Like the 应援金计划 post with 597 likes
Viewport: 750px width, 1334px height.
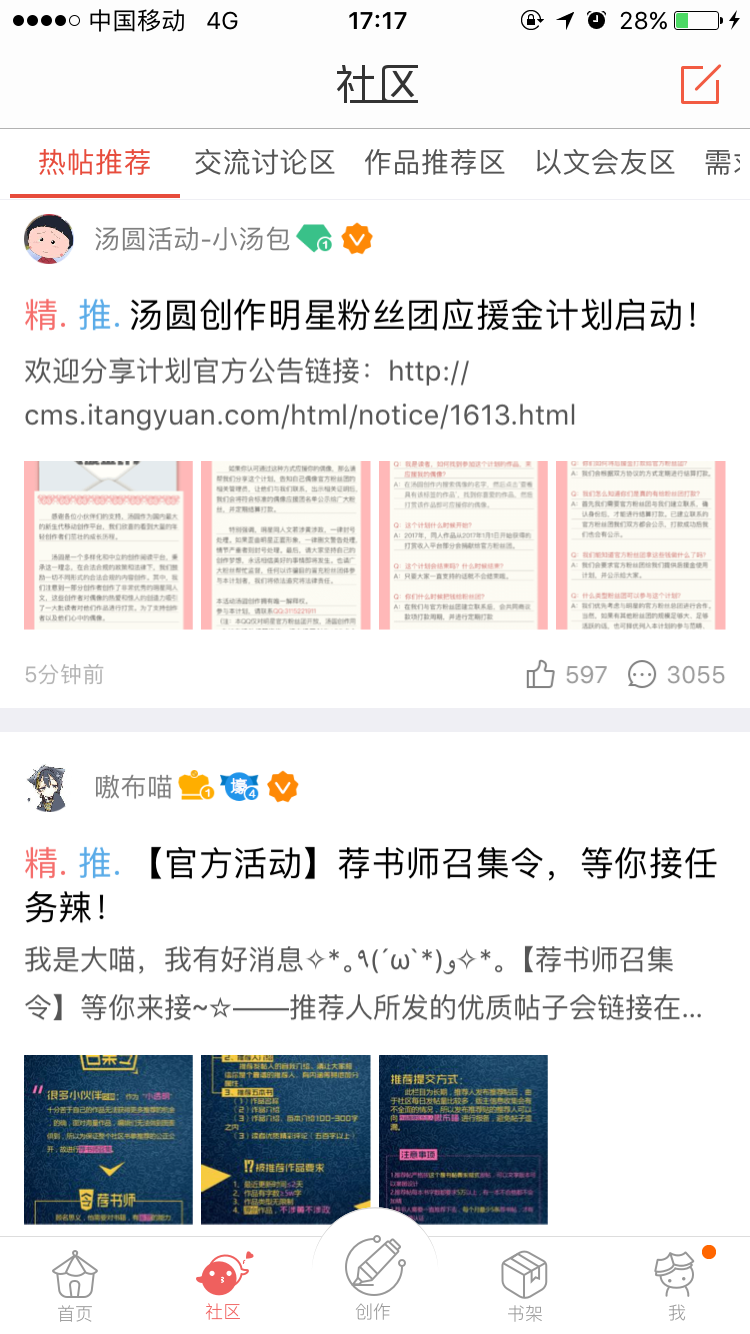click(x=566, y=675)
